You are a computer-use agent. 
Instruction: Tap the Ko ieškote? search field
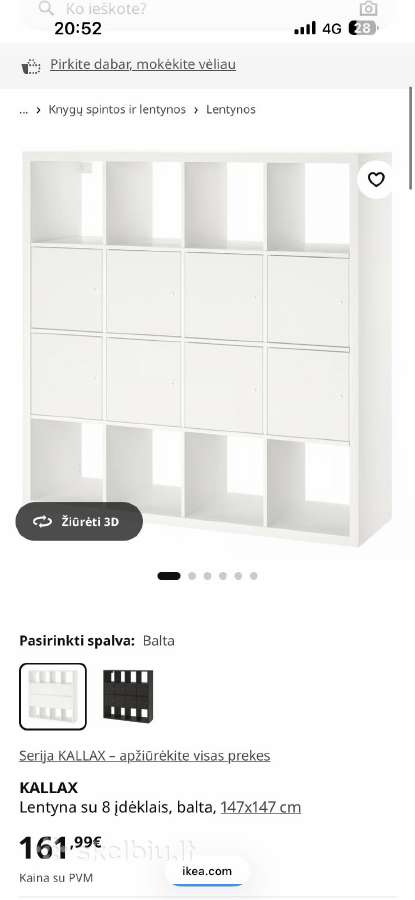pos(195,9)
